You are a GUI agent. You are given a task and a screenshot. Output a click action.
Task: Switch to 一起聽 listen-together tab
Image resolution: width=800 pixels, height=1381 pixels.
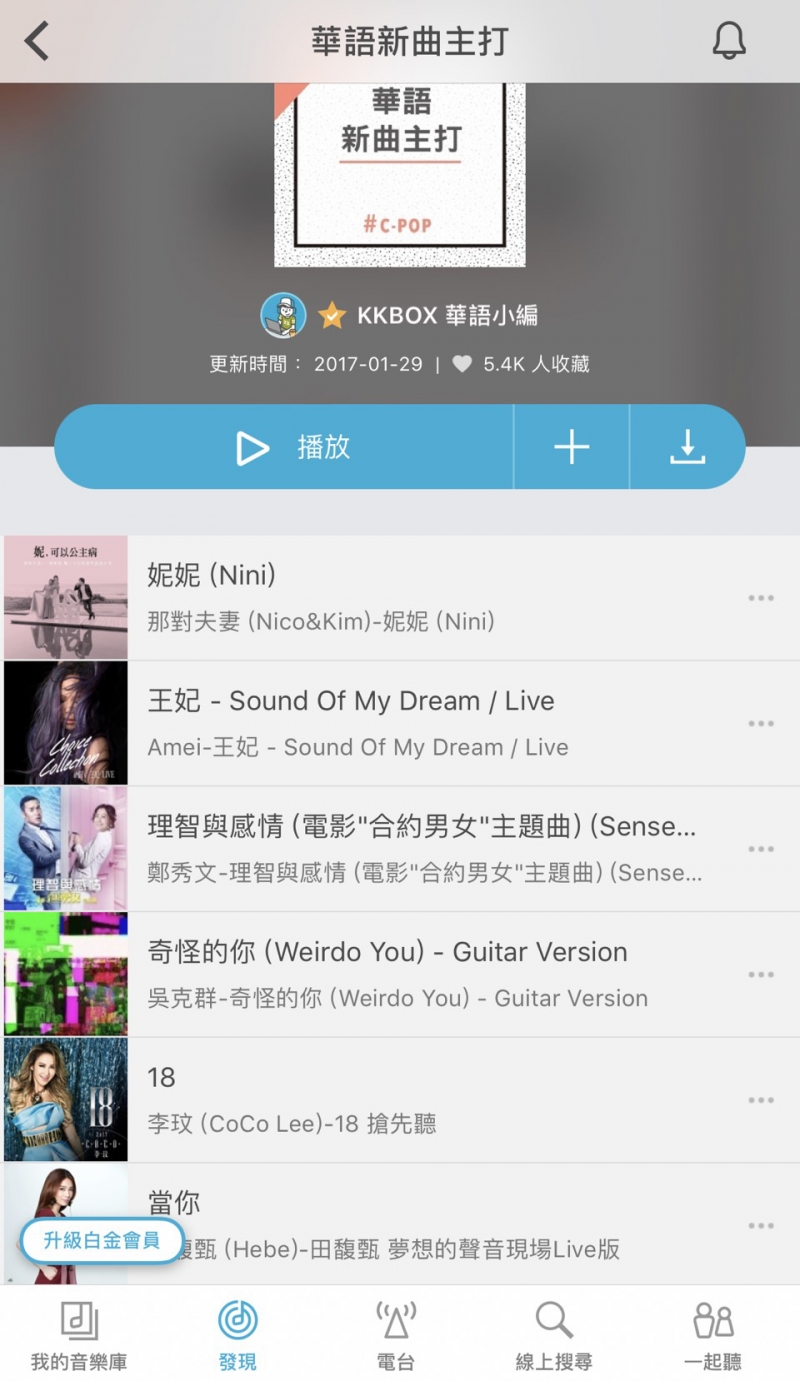pos(713,1335)
